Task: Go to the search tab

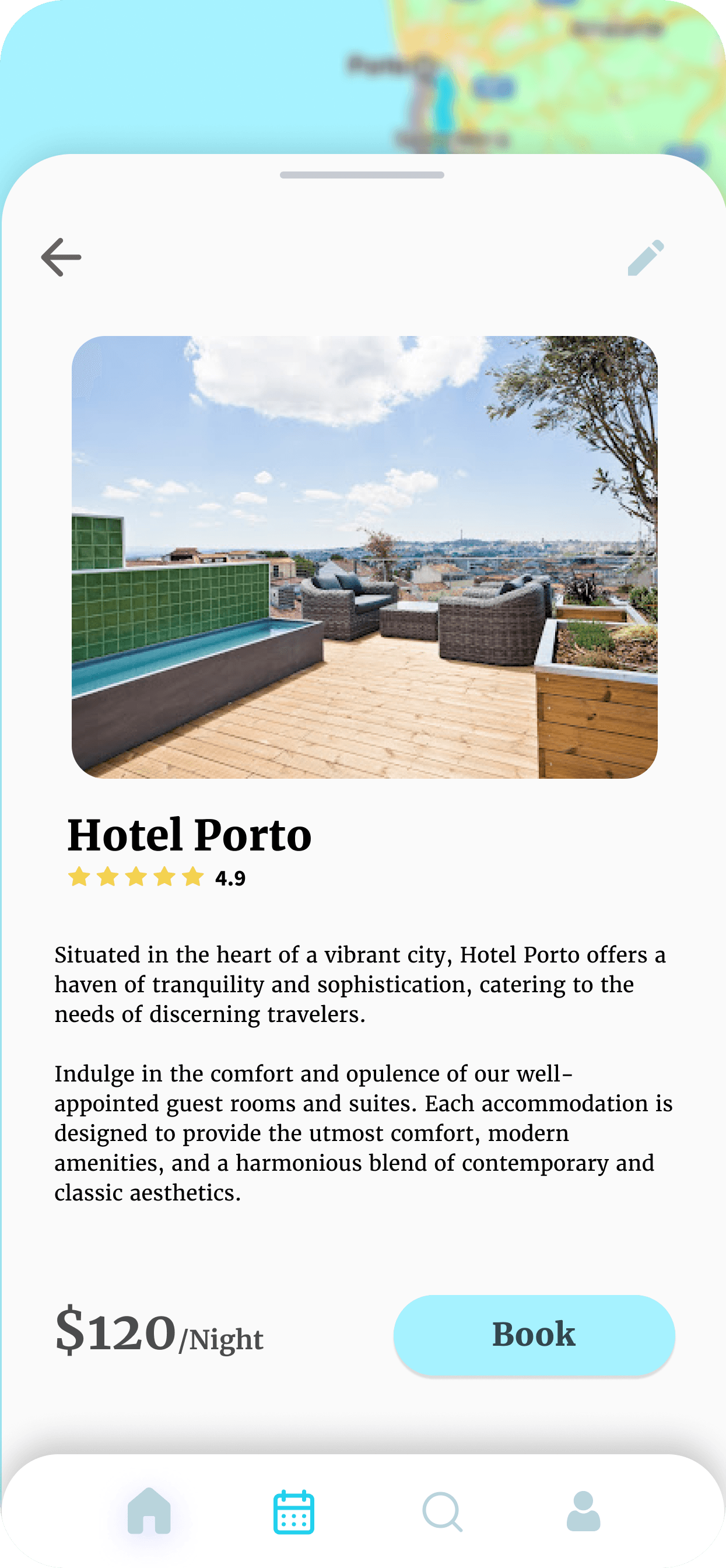Action: (443, 1511)
